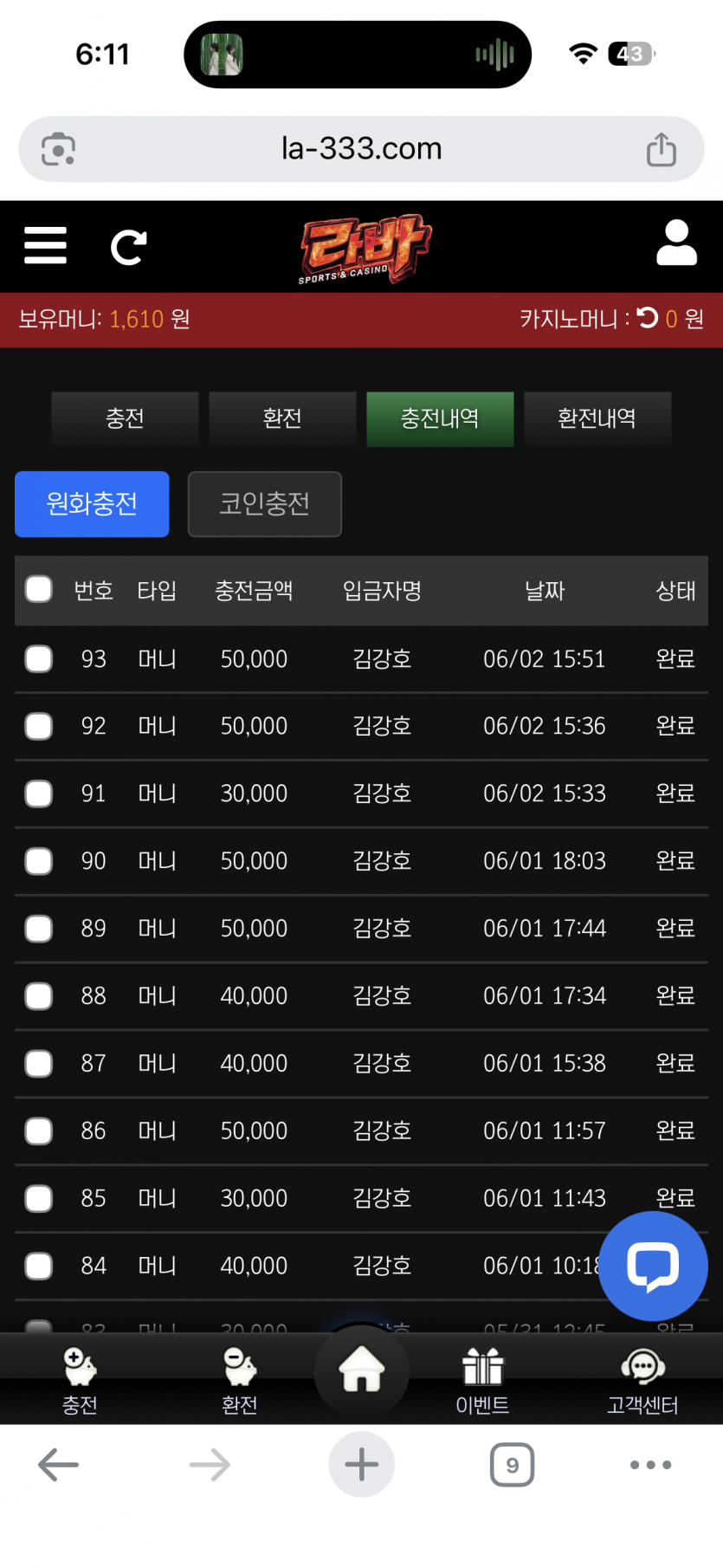This screenshot has width=723, height=1568.
Task: Select the checkbox for row number 87
Action: [39, 1063]
